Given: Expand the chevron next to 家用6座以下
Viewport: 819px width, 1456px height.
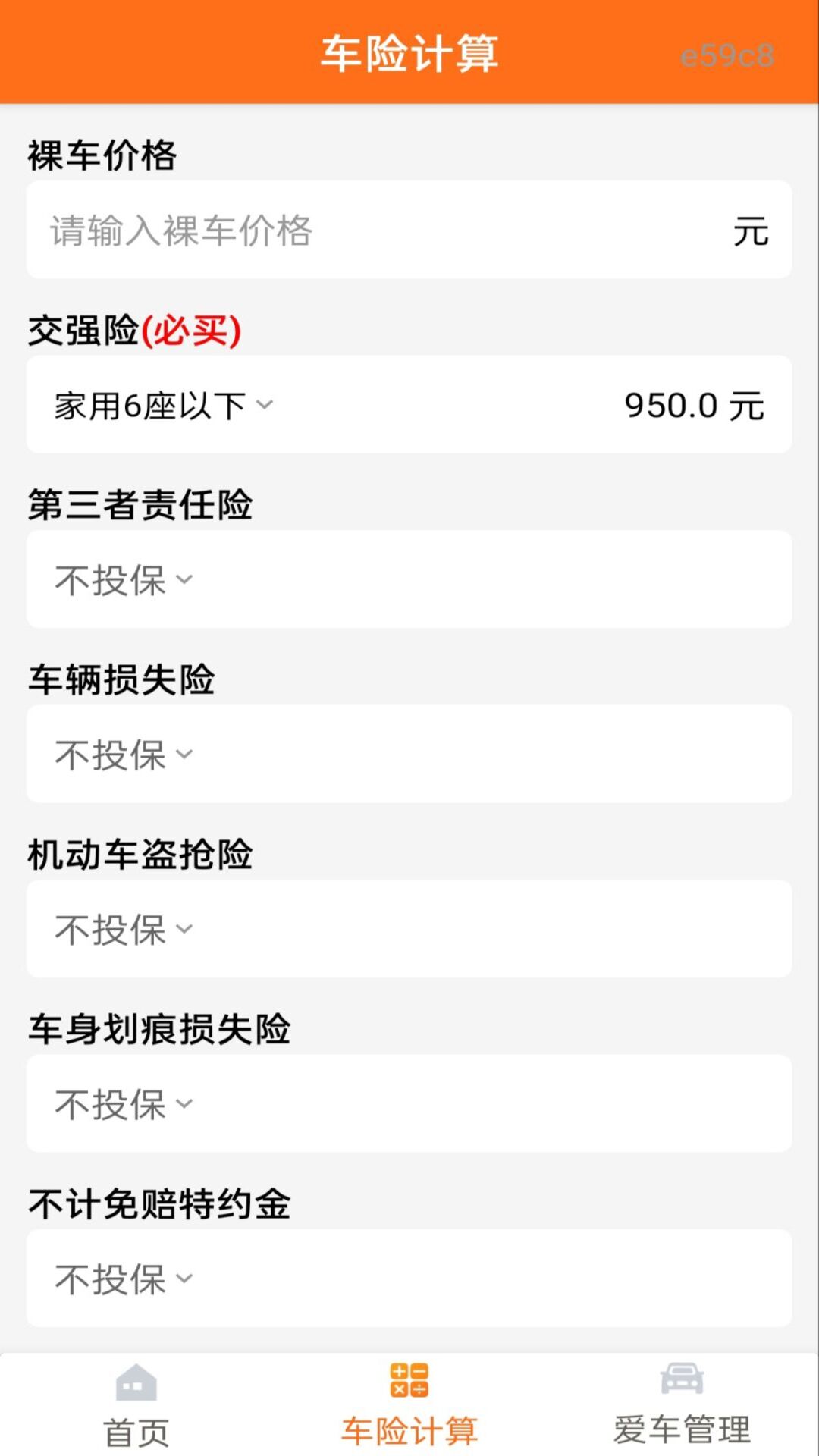Looking at the screenshot, I should tap(265, 406).
